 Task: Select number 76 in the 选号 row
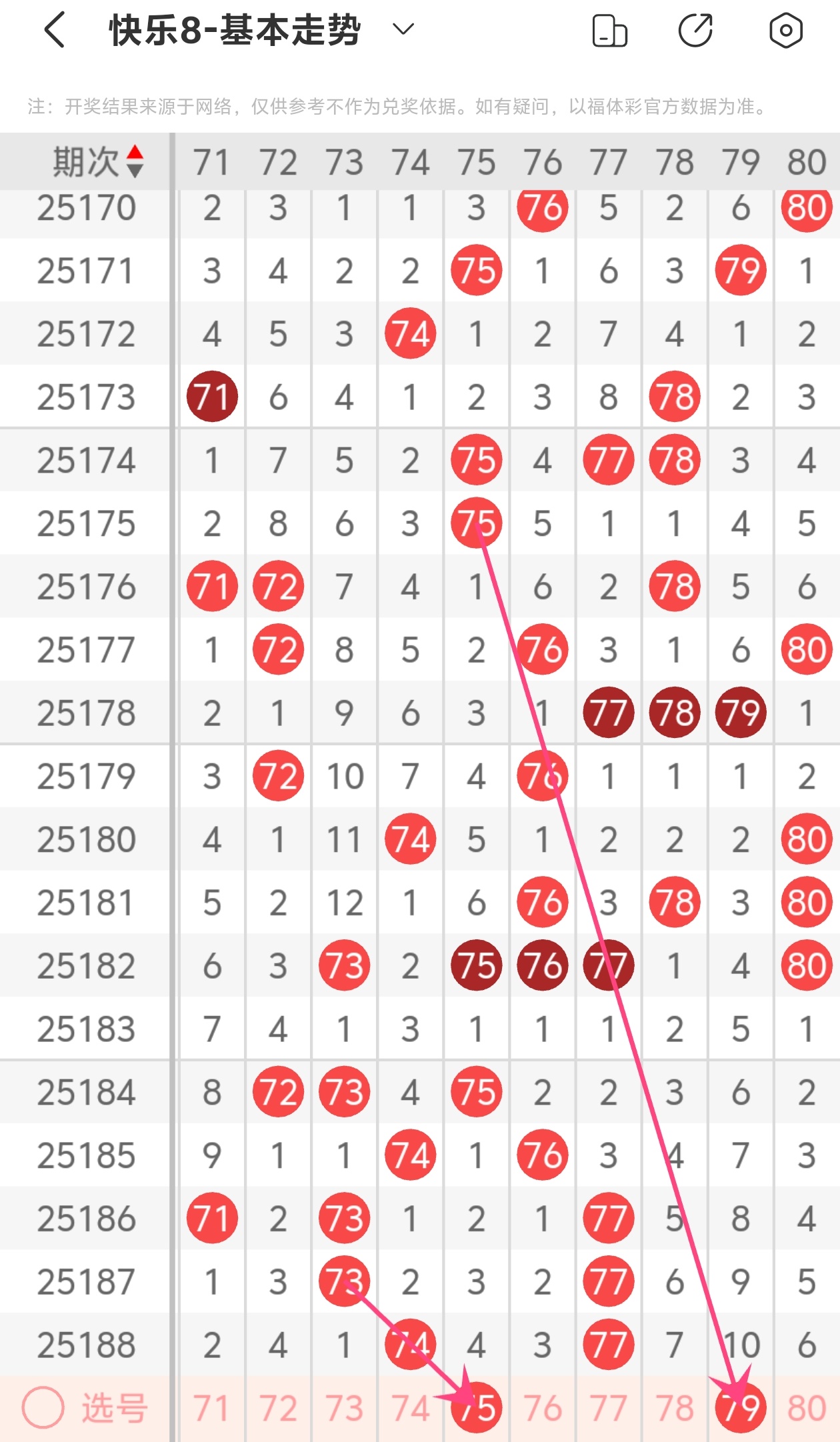(x=542, y=1408)
